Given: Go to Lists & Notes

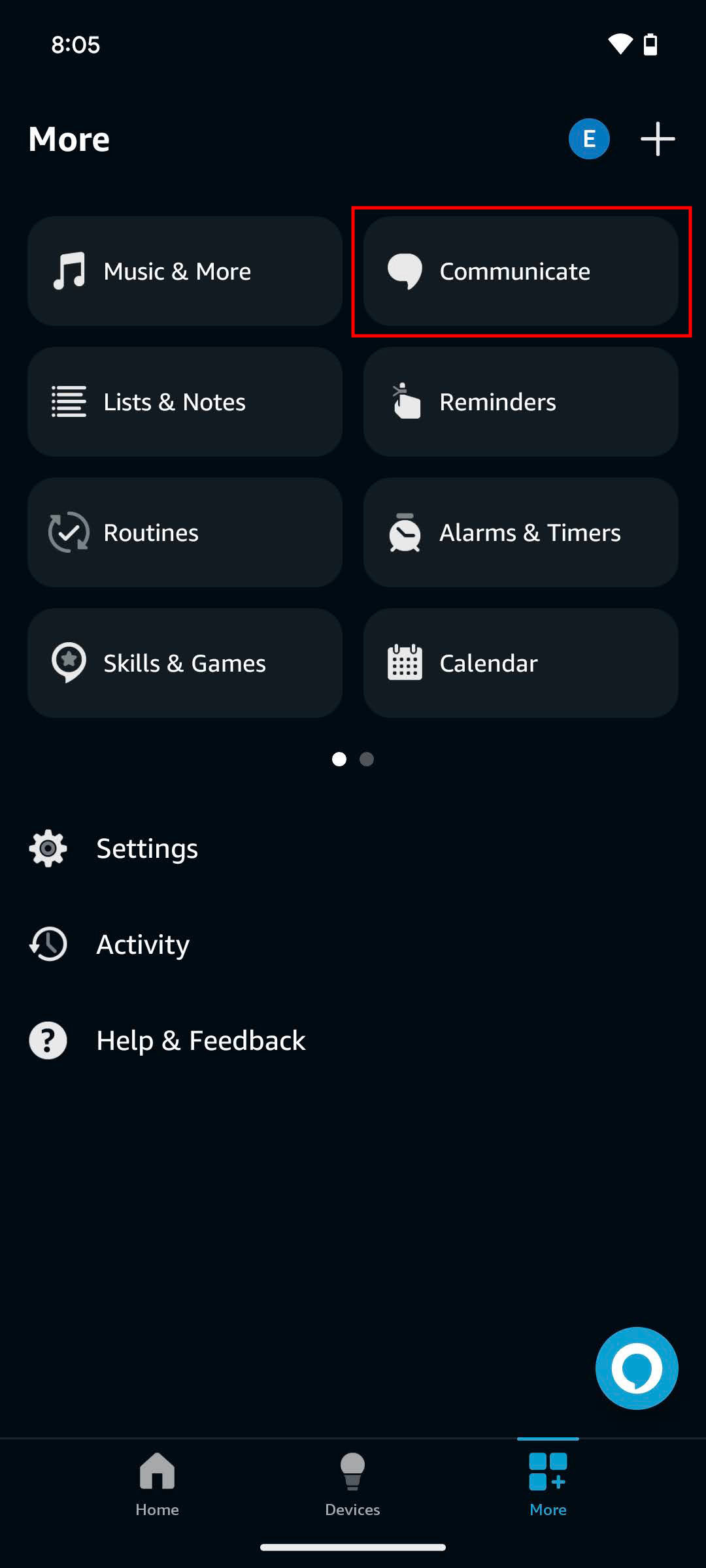Looking at the screenshot, I should click(x=185, y=402).
